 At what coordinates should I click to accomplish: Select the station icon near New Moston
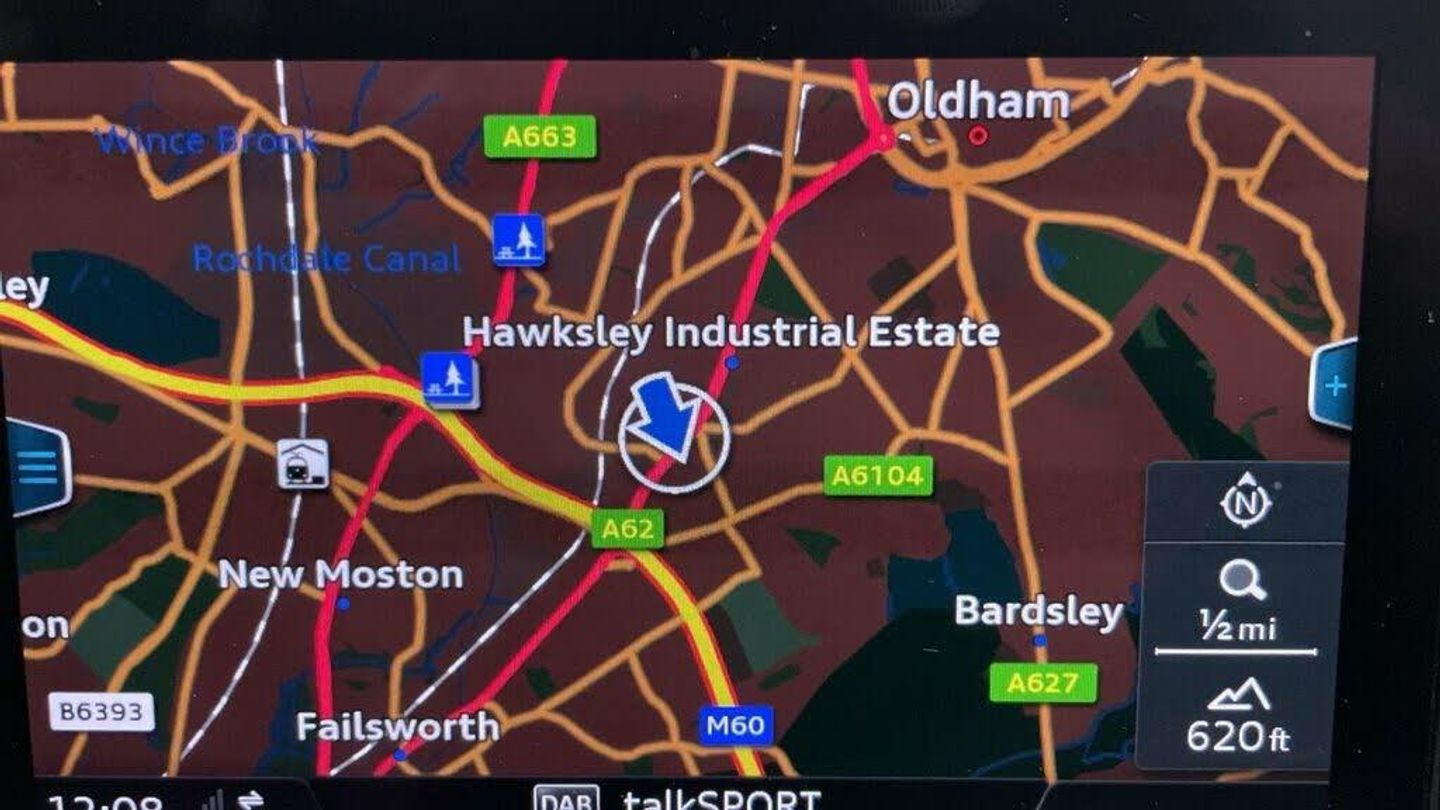(x=303, y=464)
